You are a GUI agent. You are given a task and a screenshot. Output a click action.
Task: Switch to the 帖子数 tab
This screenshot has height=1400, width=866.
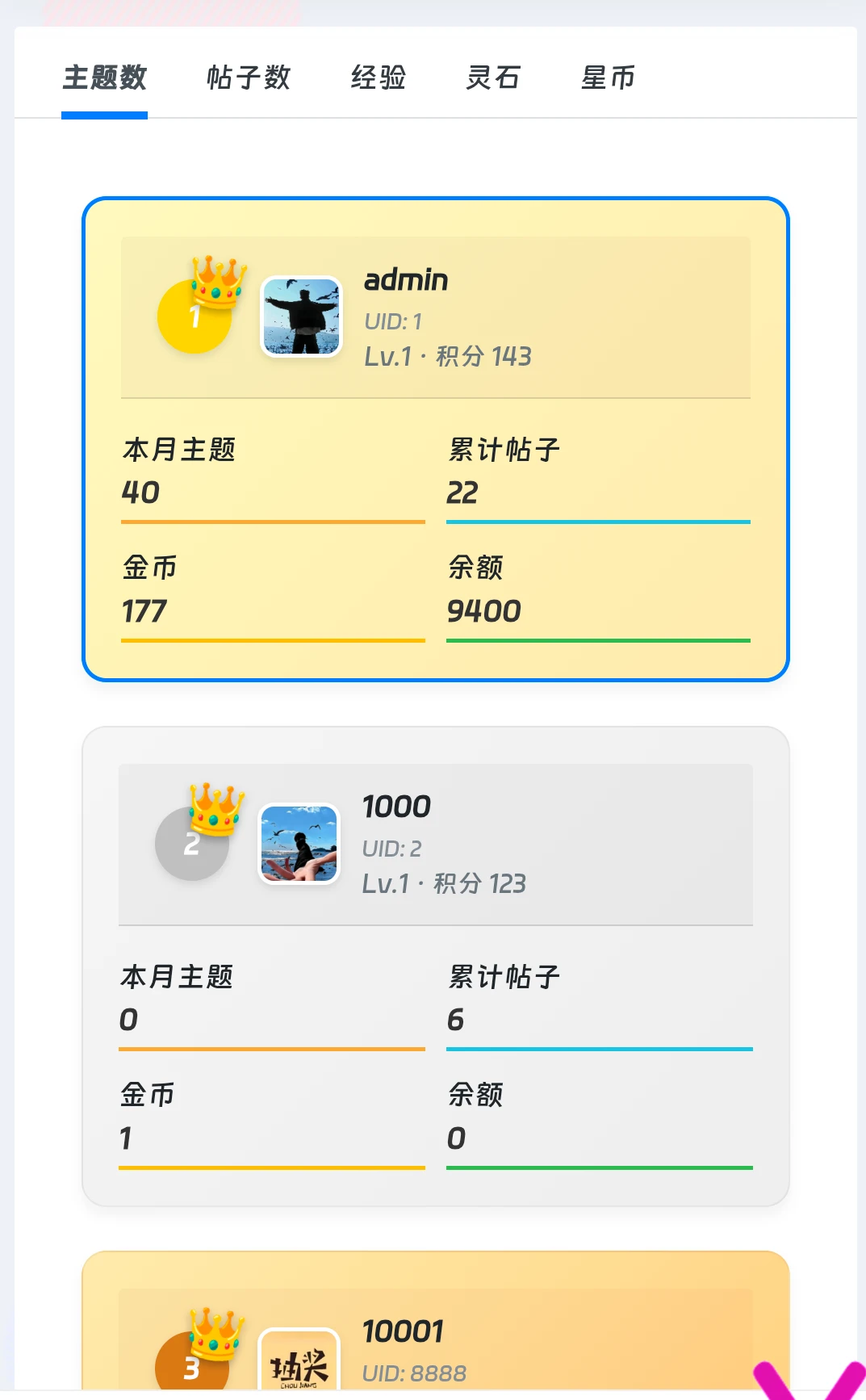click(x=249, y=78)
